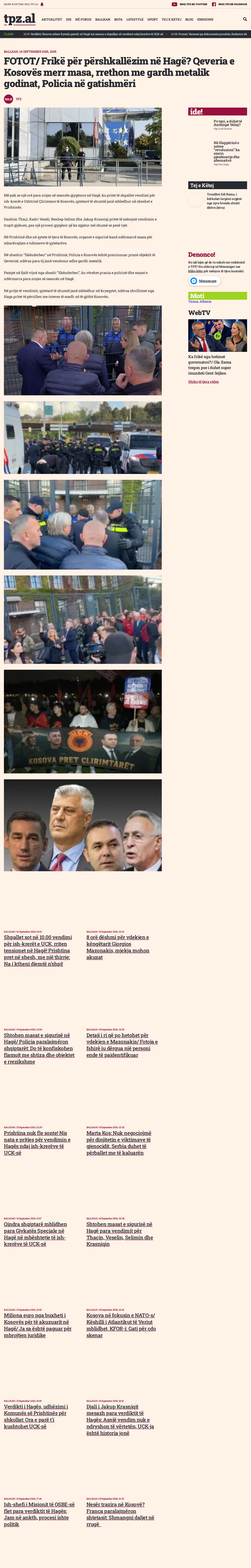Screen dimensions: 251x1568
Task: Go to the tpz.al homepage logo
Action: point(19,19)
